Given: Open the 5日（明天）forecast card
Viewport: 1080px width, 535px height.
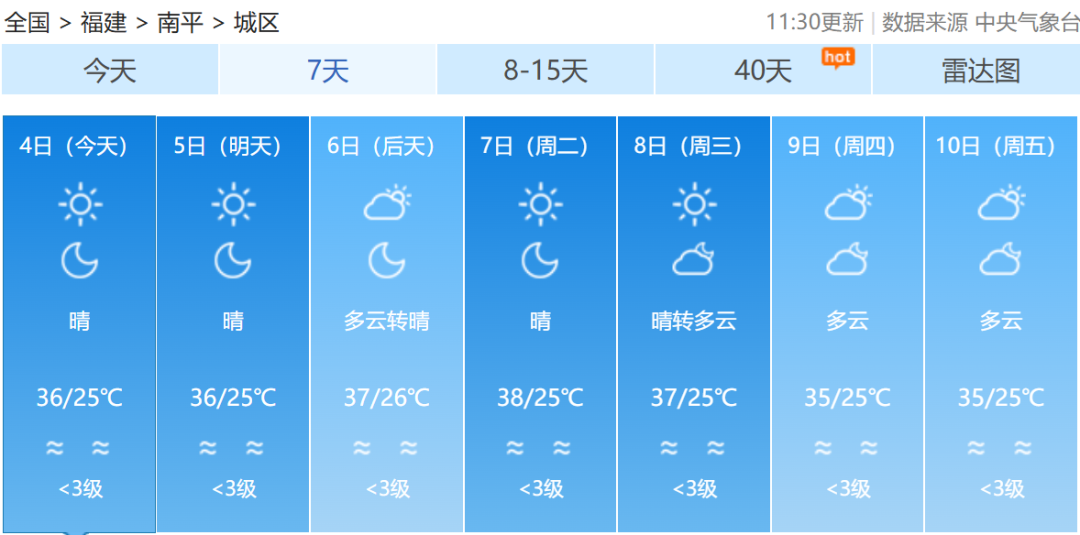Looking at the screenshot, I should (x=233, y=320).
